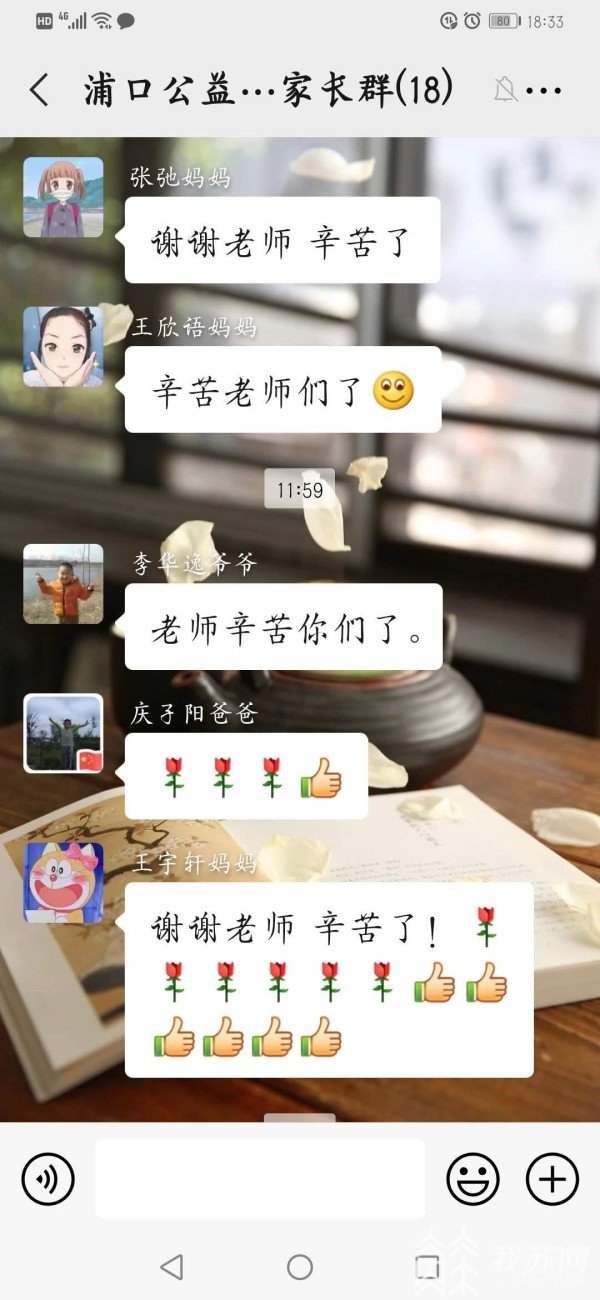Open the group chat overflow menu
Screen dimensions: 600x1300
click(543, 91)
